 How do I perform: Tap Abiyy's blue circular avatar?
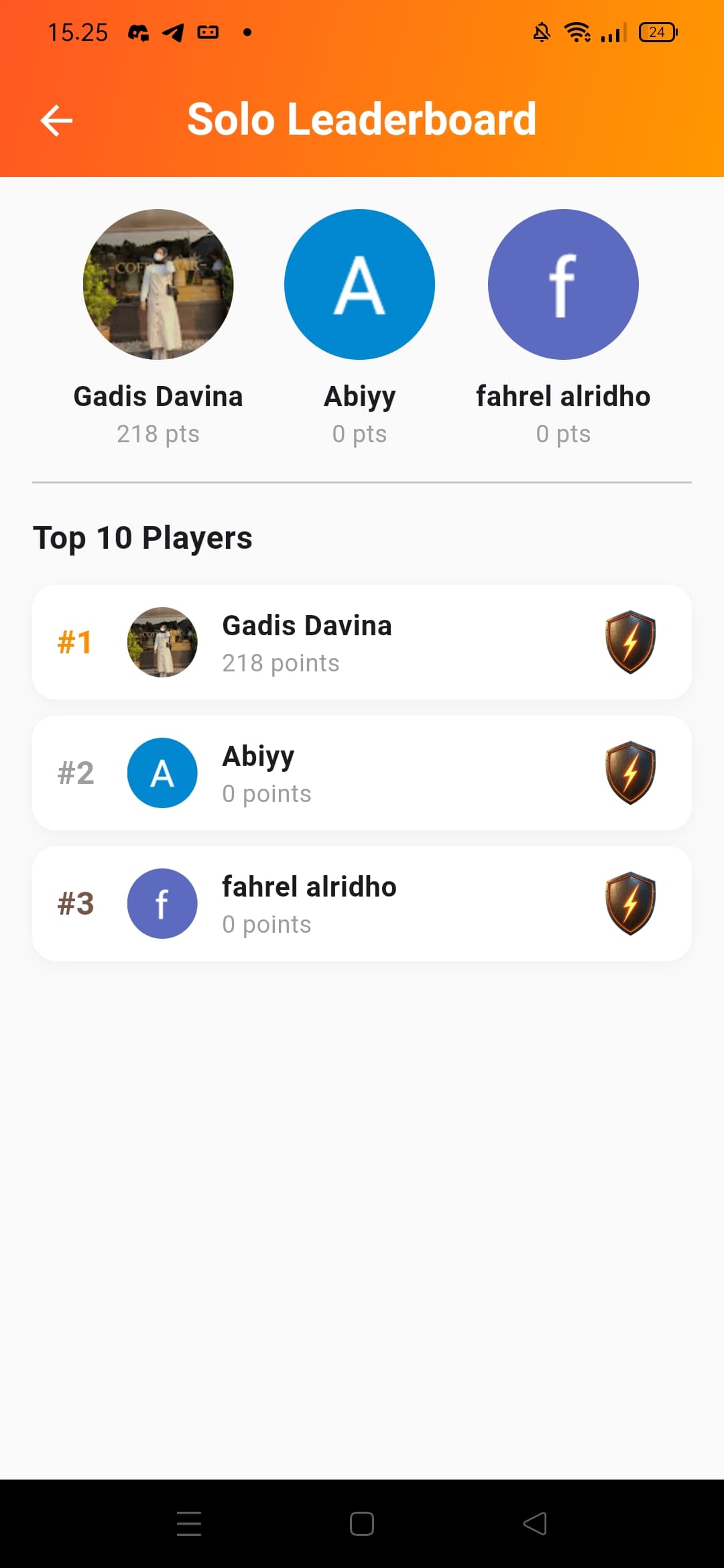click(x=360, y=284)
